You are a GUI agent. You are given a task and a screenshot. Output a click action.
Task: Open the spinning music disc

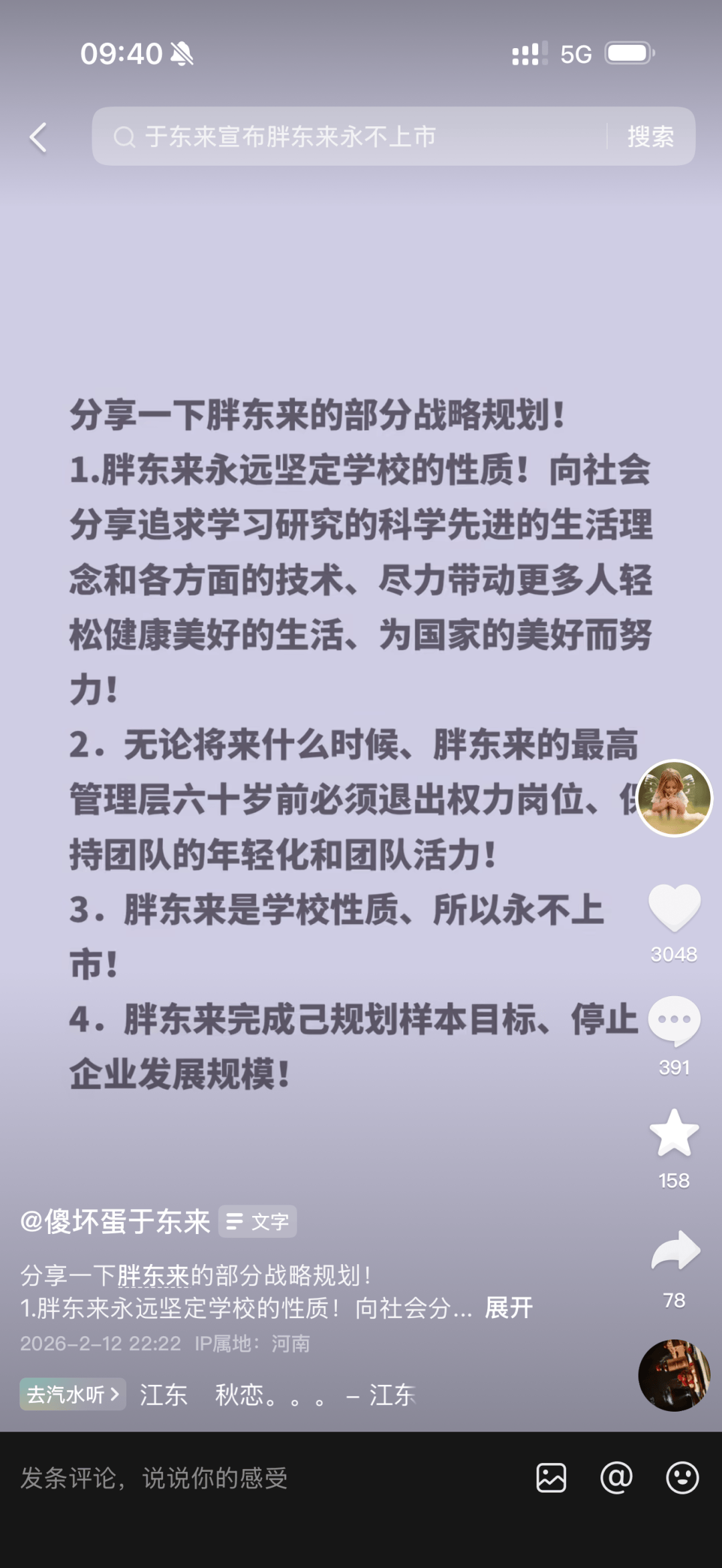pos(674,1375)
